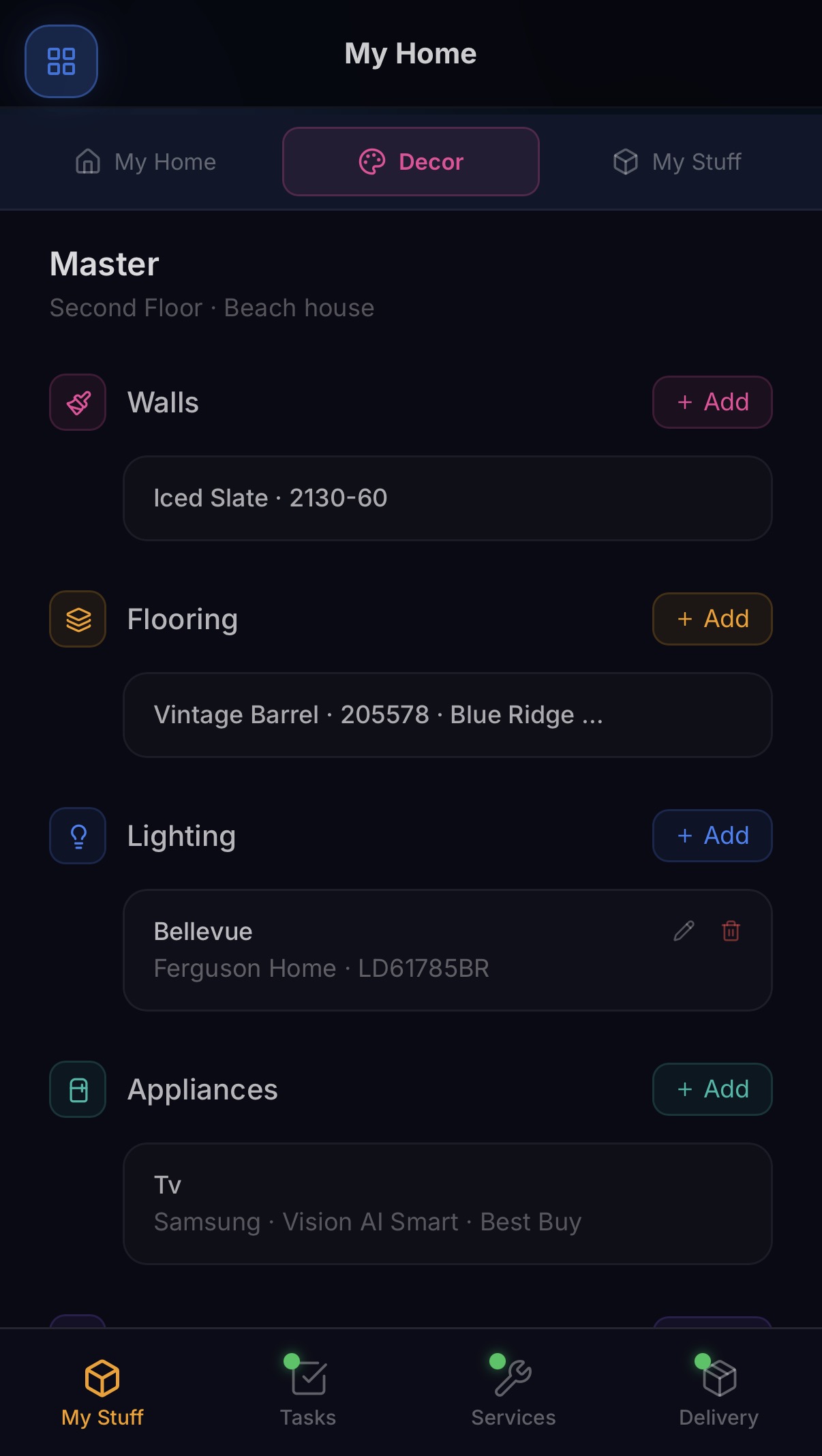
Task: Add a new wall finish
Action: pos(712,402)
